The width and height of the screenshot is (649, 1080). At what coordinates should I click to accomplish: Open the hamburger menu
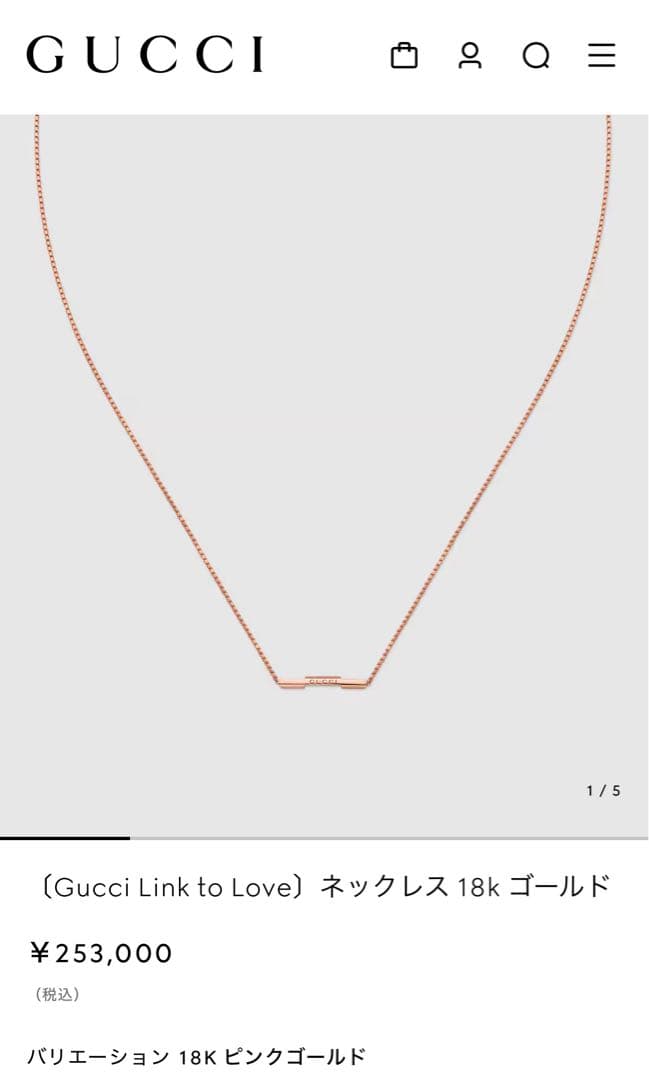[x=601, y=55]
